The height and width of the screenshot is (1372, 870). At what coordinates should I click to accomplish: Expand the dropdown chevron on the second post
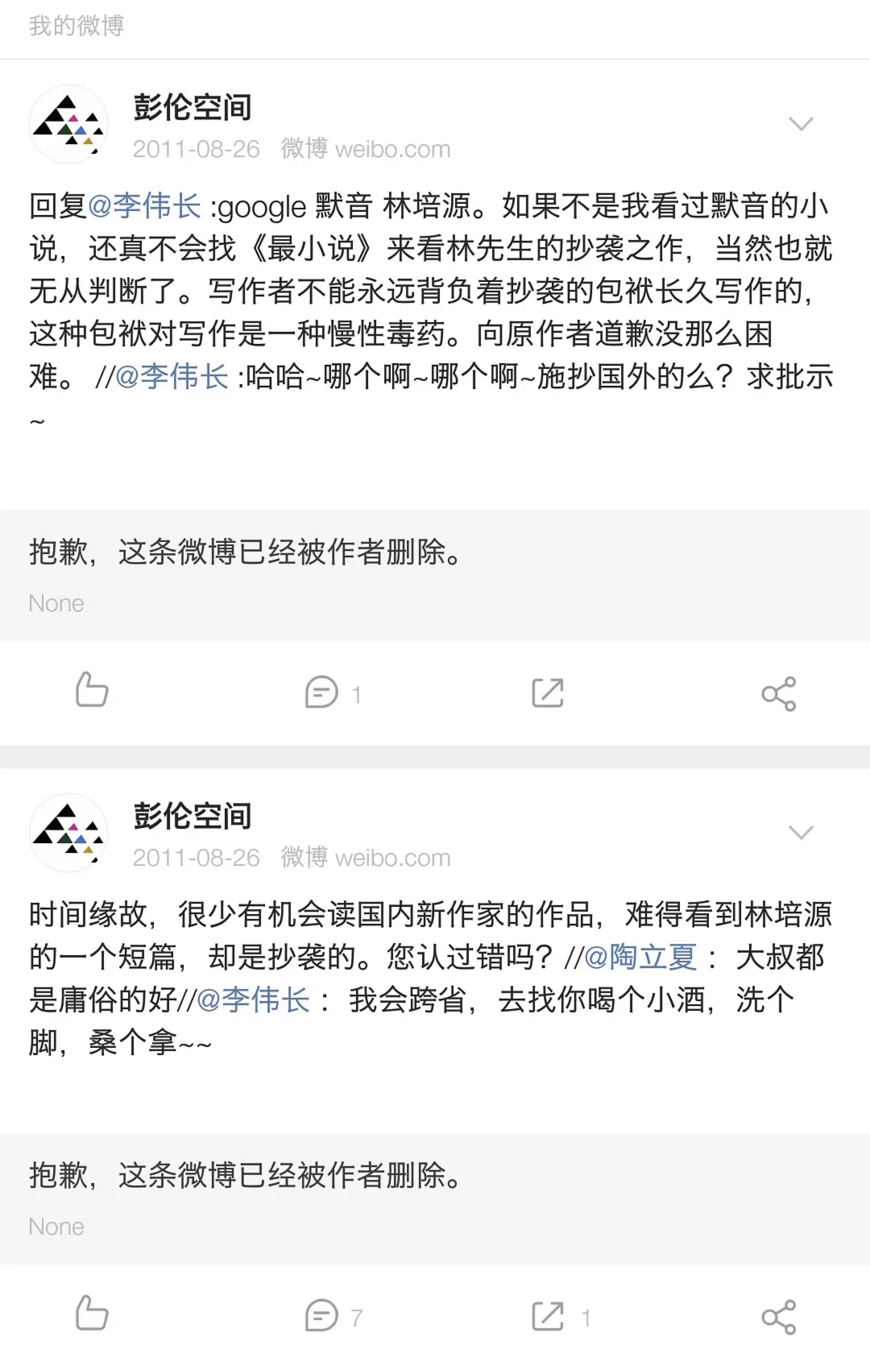(800, 832)
